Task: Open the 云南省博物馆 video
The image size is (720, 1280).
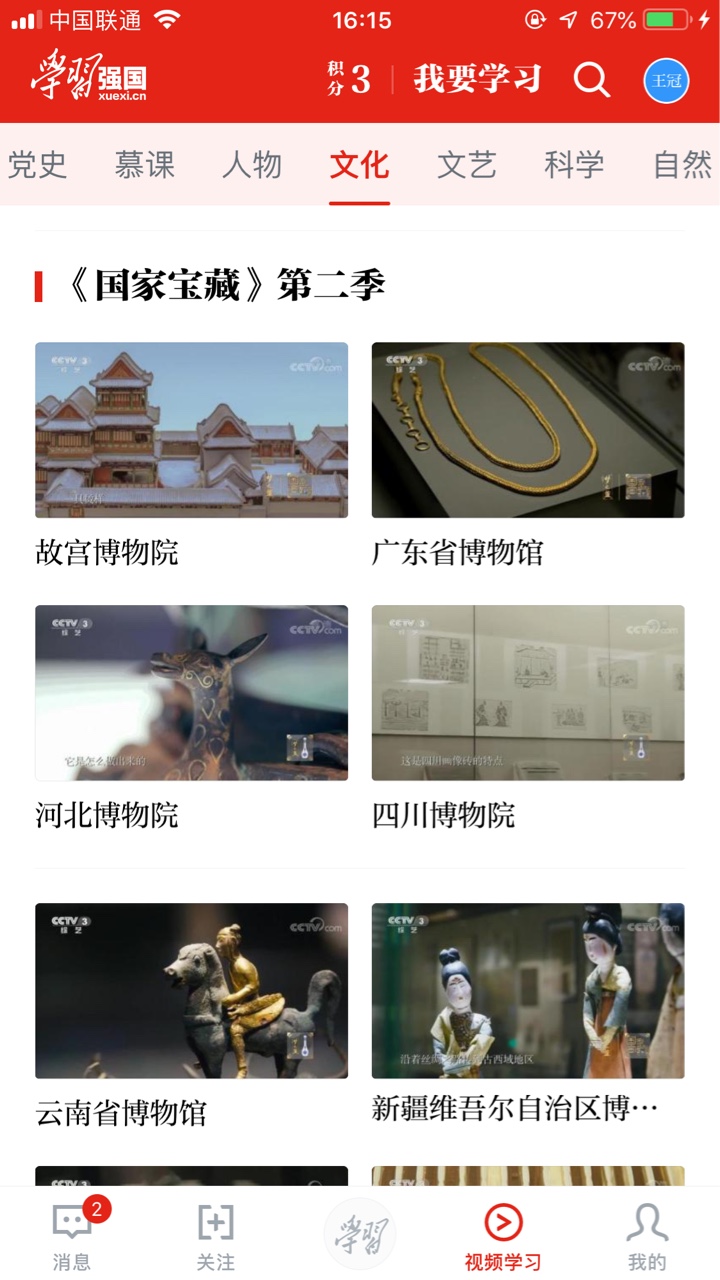Action: [192, 1016]
